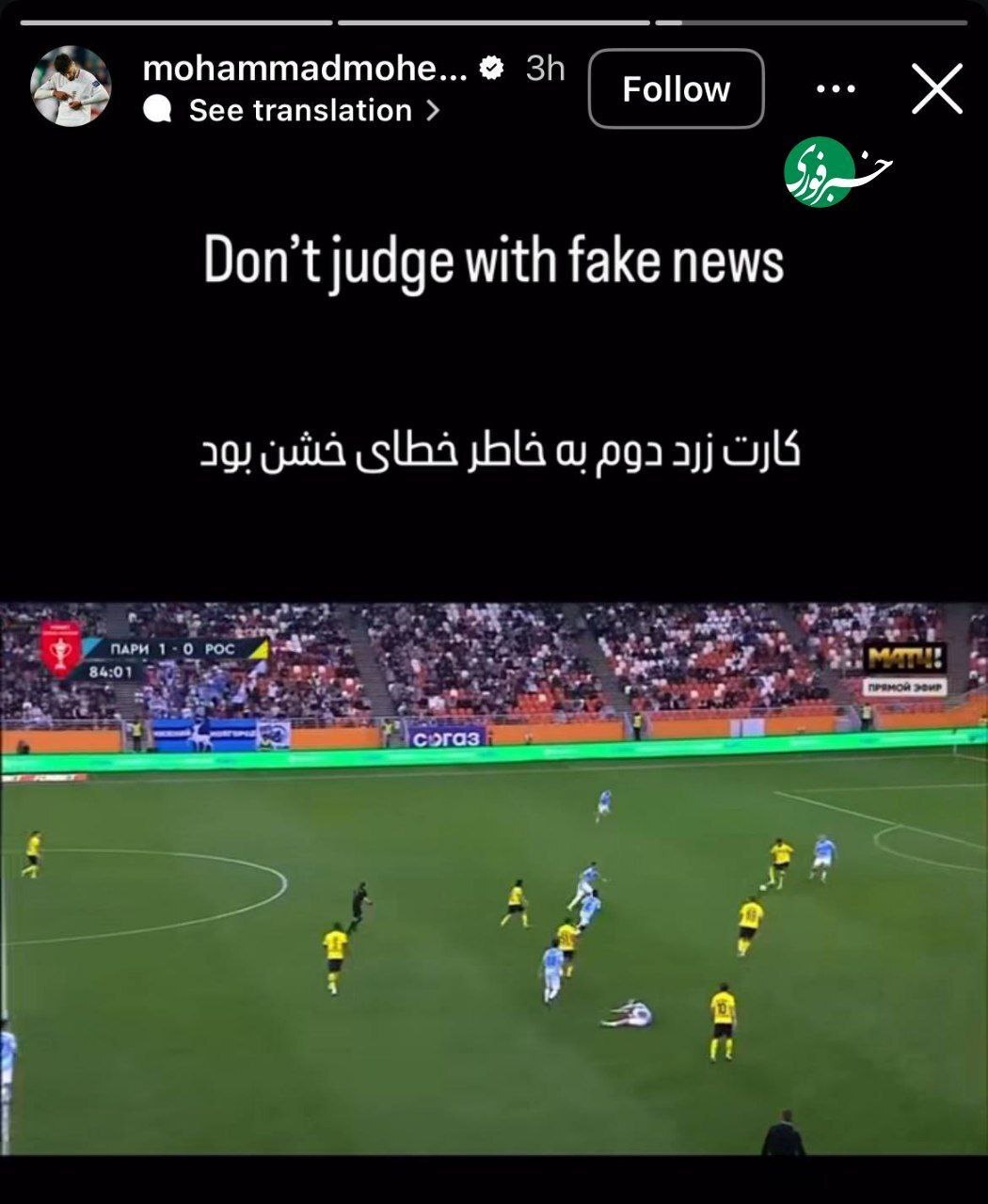The width and height of the screenshot is (988, 1204).
Task: Toggle the Follow state for this account
Action: (x=677, y=88)
